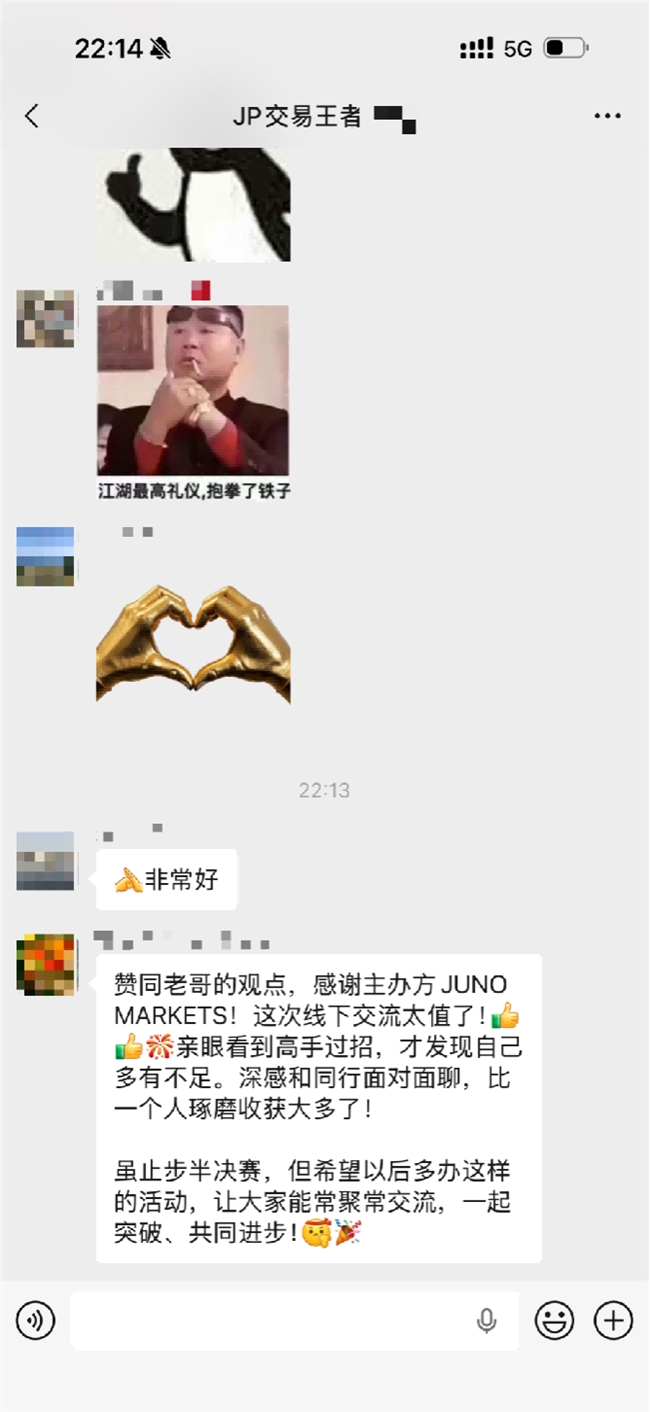The image size is (650, 1412).
Task: Open avatar of the JUNO MARKETS message sender
Action: (45, 964)
